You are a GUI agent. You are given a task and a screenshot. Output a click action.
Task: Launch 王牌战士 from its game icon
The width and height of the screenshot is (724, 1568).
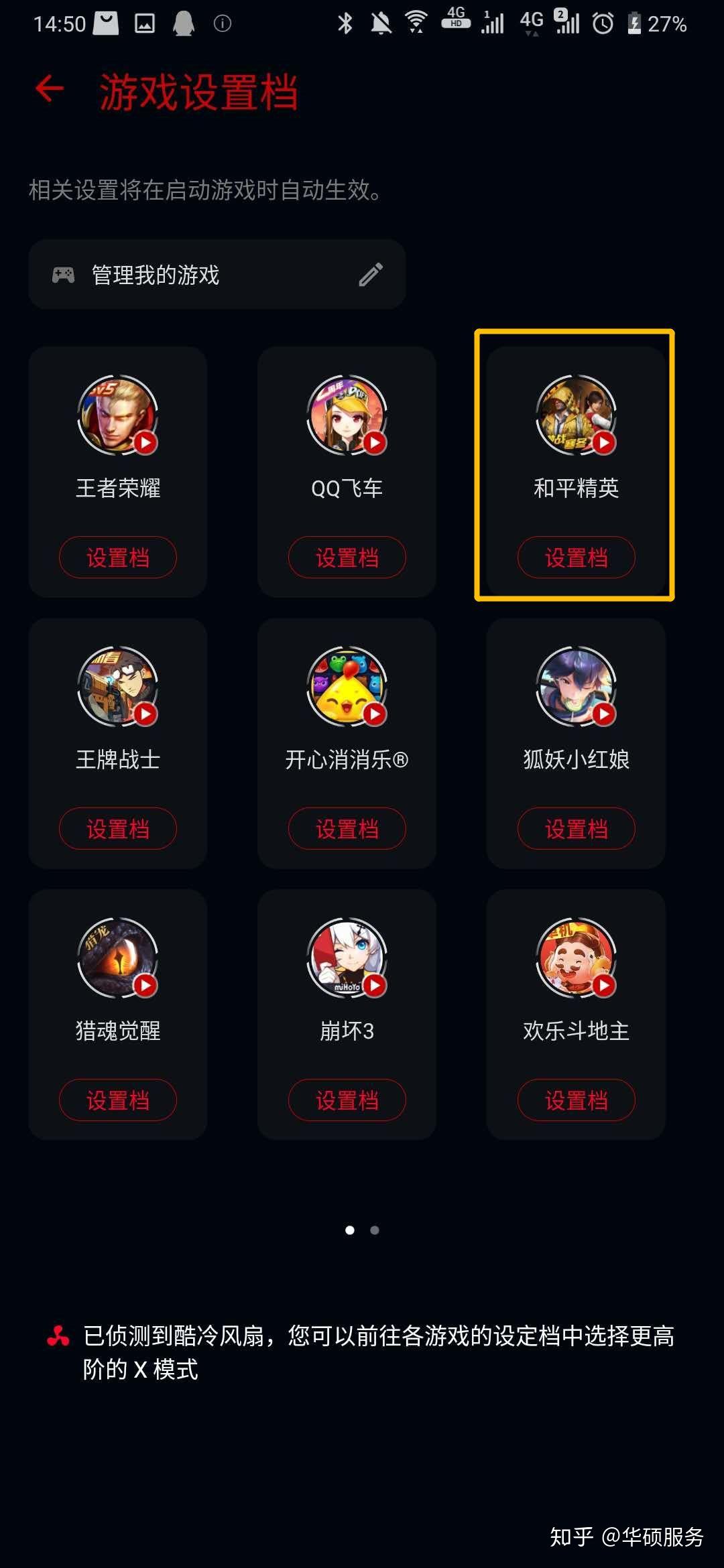pos(118,687)
